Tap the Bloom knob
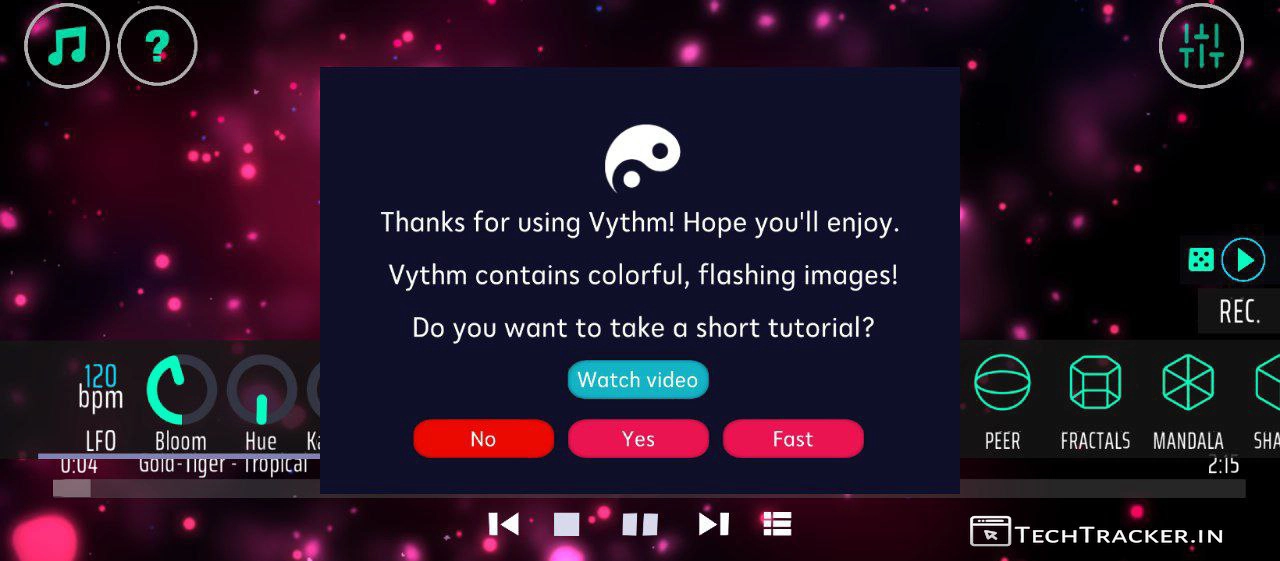The height and width of the screenshot is (561, 1280). 181,391
